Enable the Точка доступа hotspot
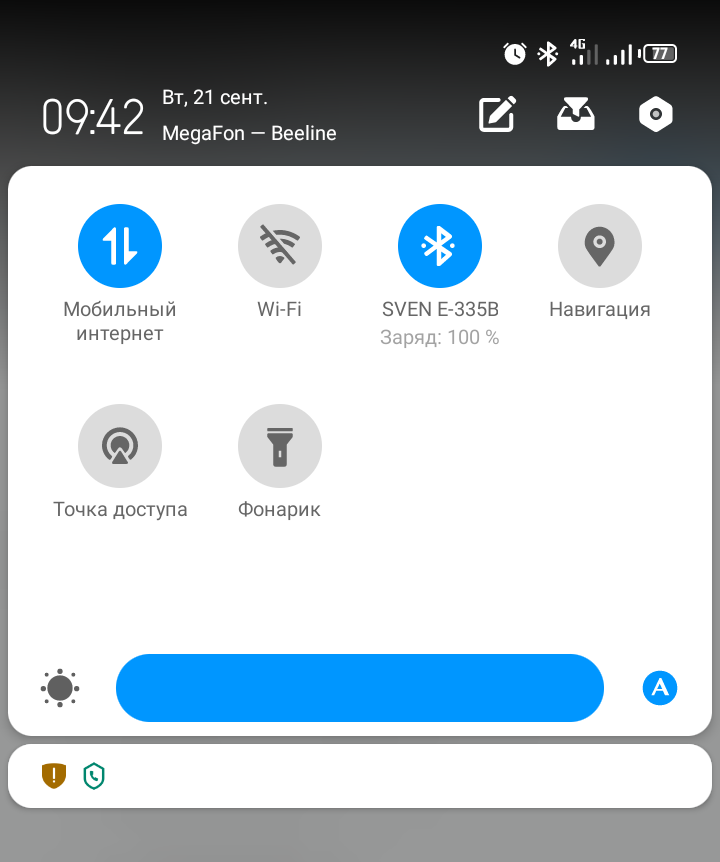This screenshot has width=720, height=862. 120,446
